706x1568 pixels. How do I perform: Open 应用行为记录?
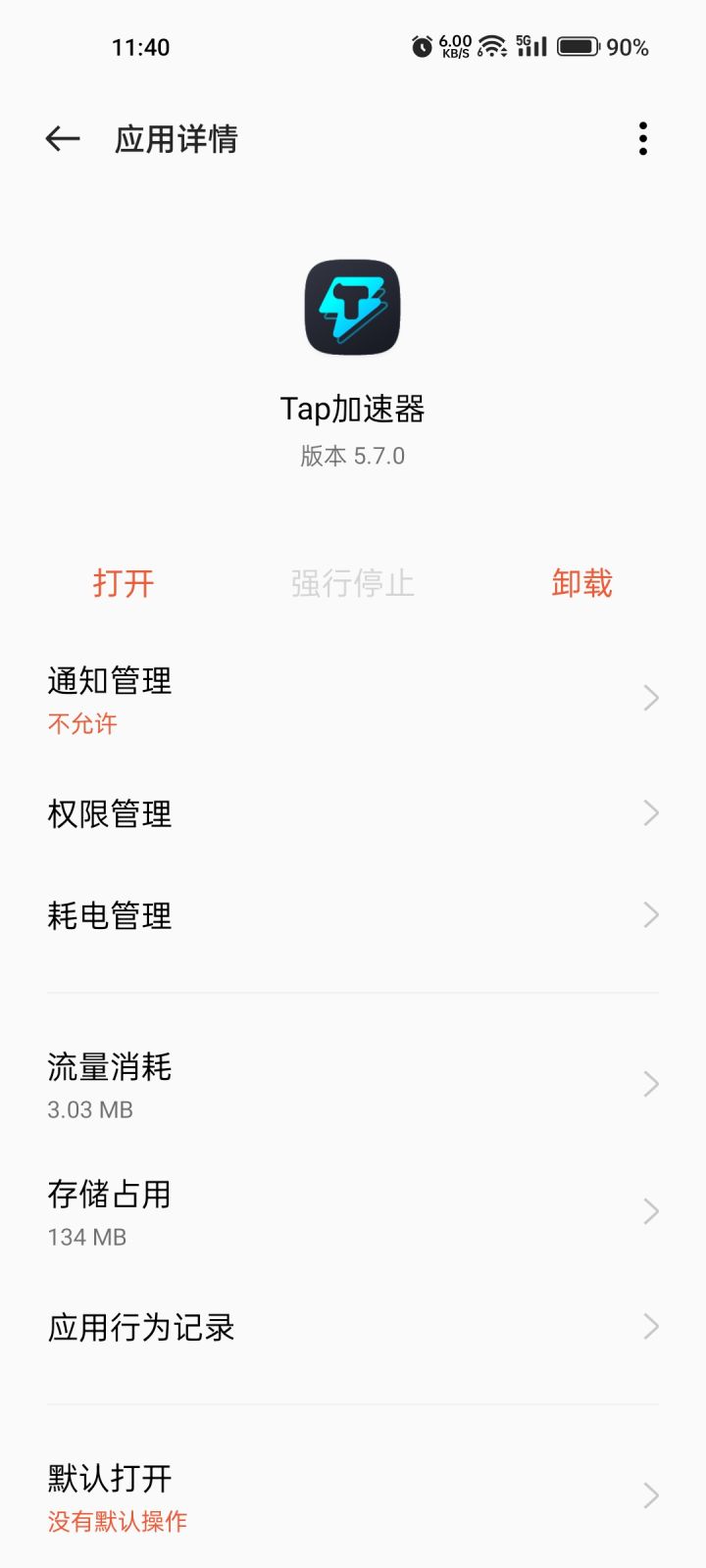pyautogui.click(x=353, y=1327)
